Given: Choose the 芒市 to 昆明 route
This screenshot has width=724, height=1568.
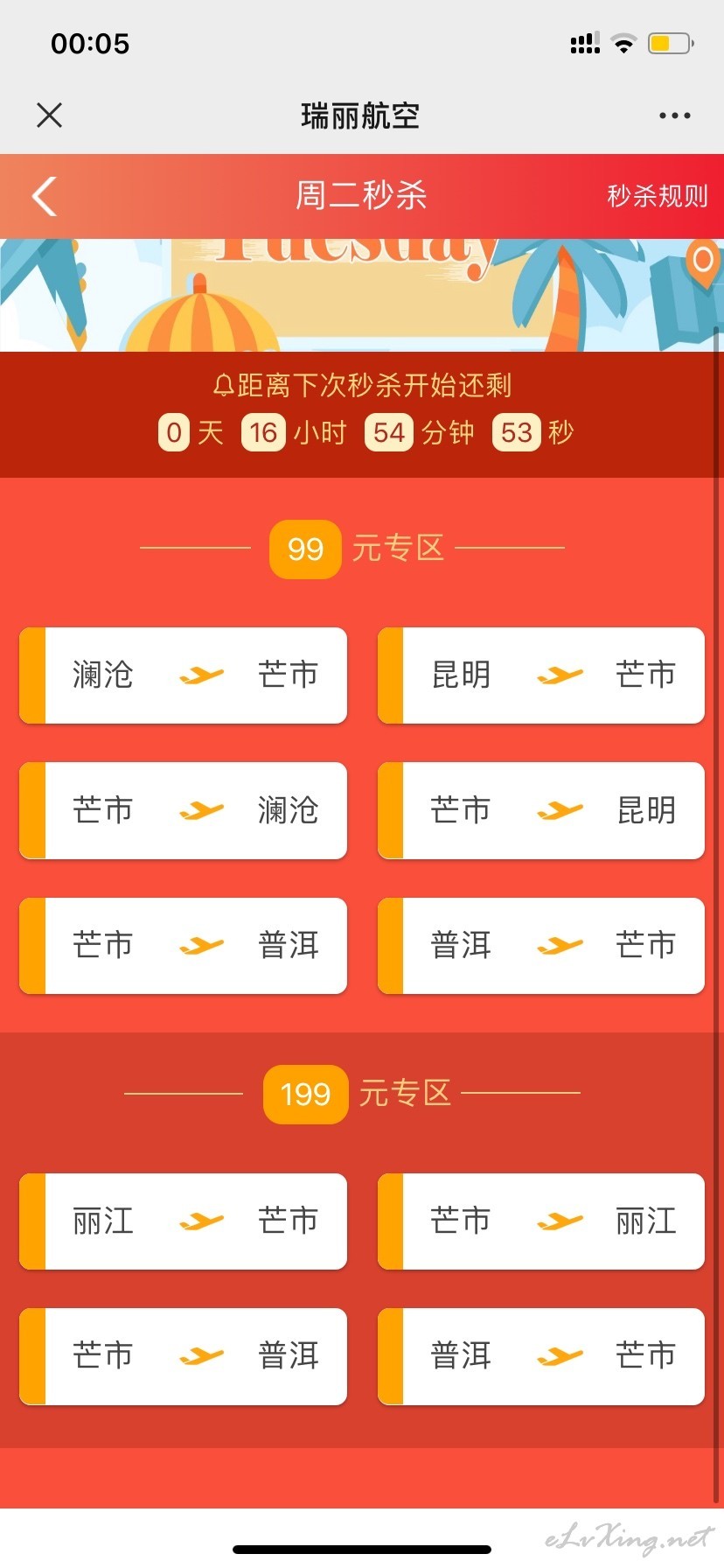Looking at the screenshot, I should click(541, 810).
